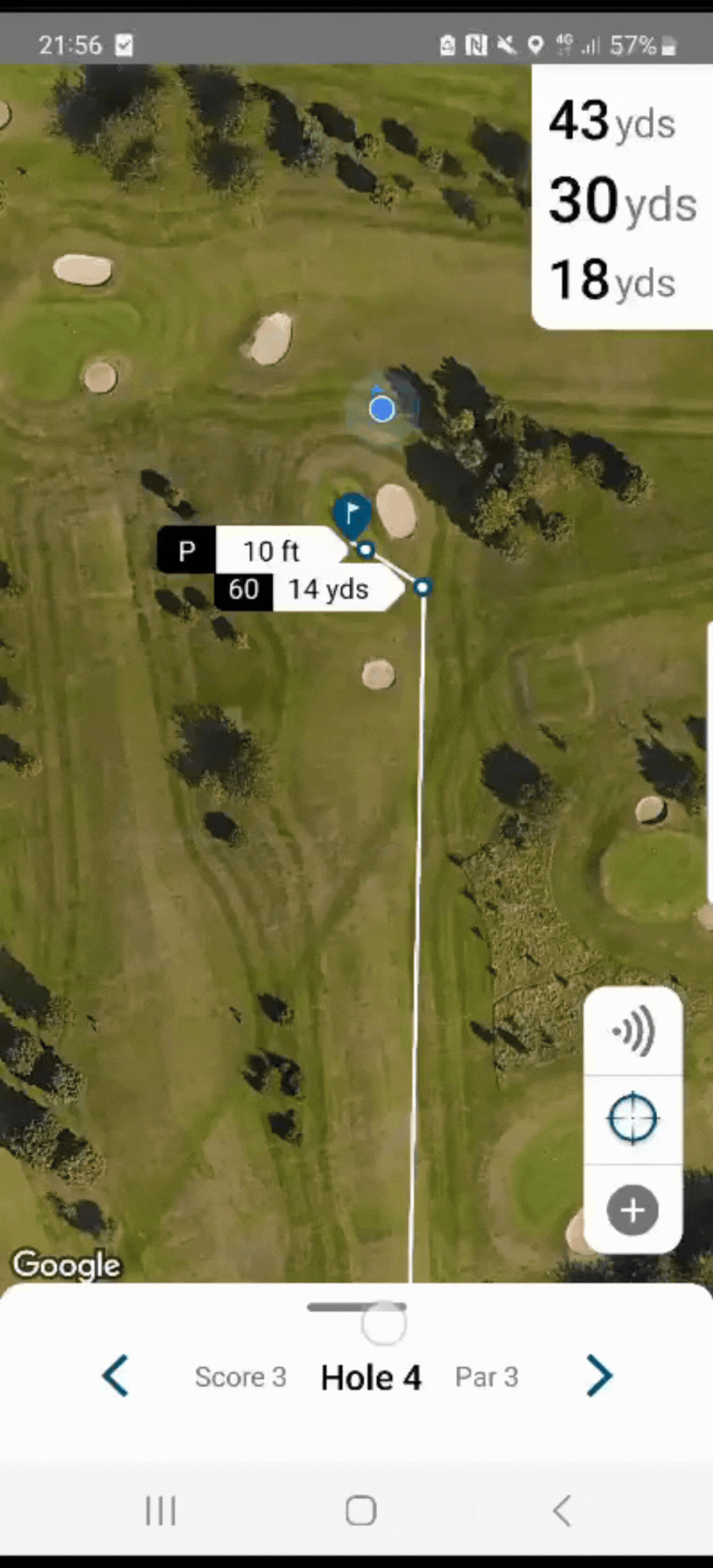
Task: Select the 60 wedge 14 yds shot label
Action: pyautogui.click(x=308, y=590)
